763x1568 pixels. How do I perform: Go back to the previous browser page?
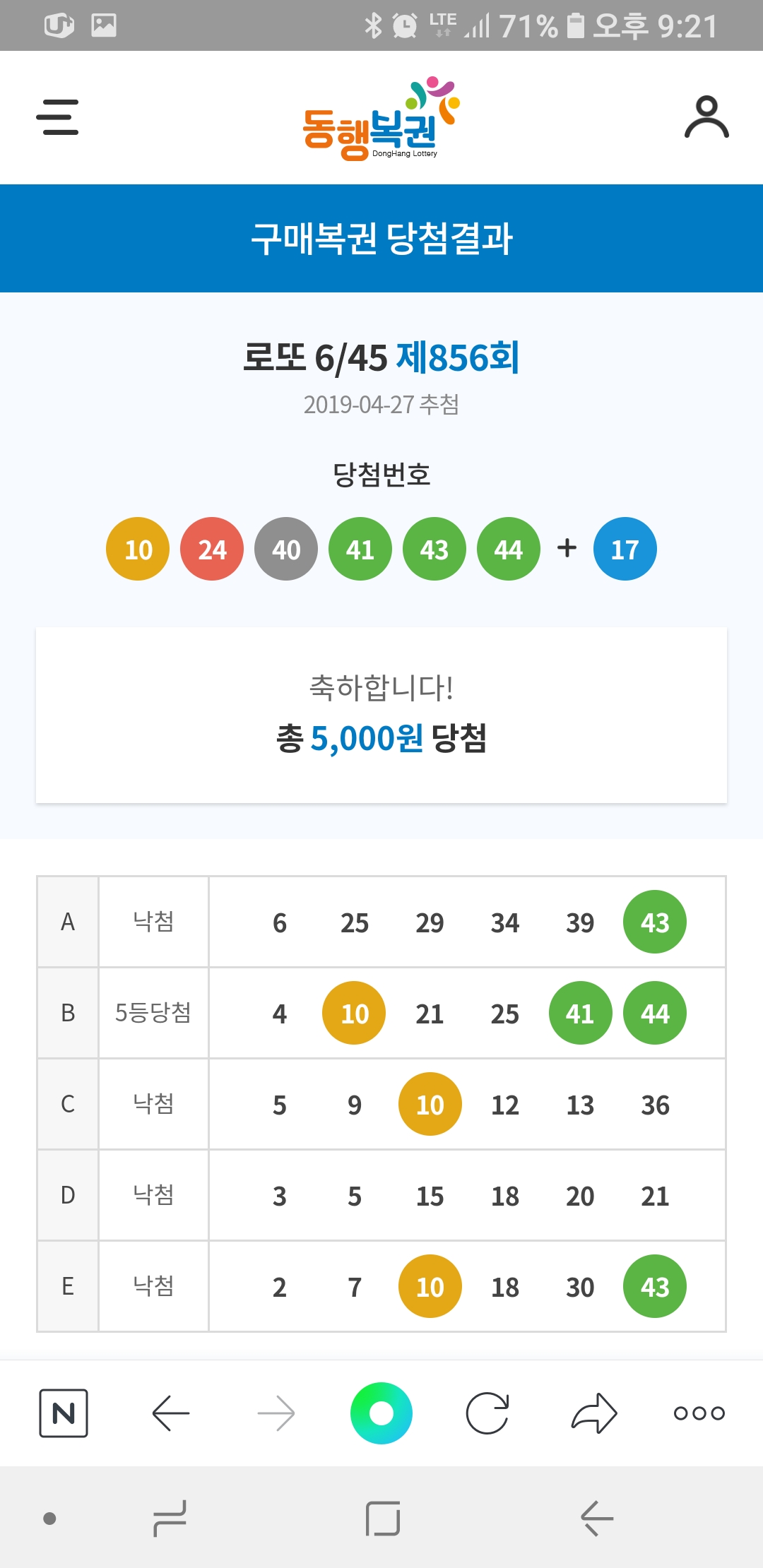click(x=170, y=1413)
